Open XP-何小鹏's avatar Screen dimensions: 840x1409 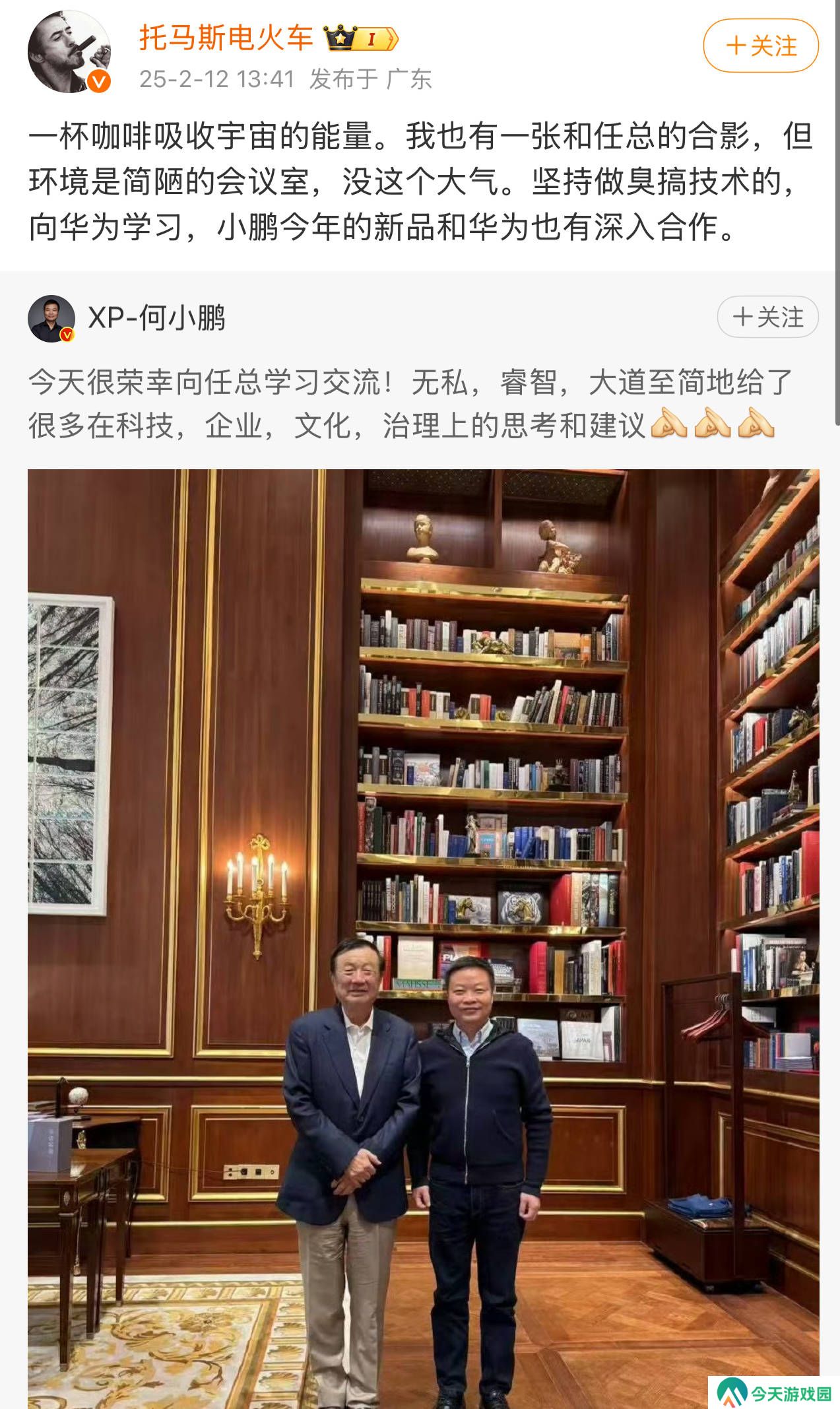(x=51, y=318)
